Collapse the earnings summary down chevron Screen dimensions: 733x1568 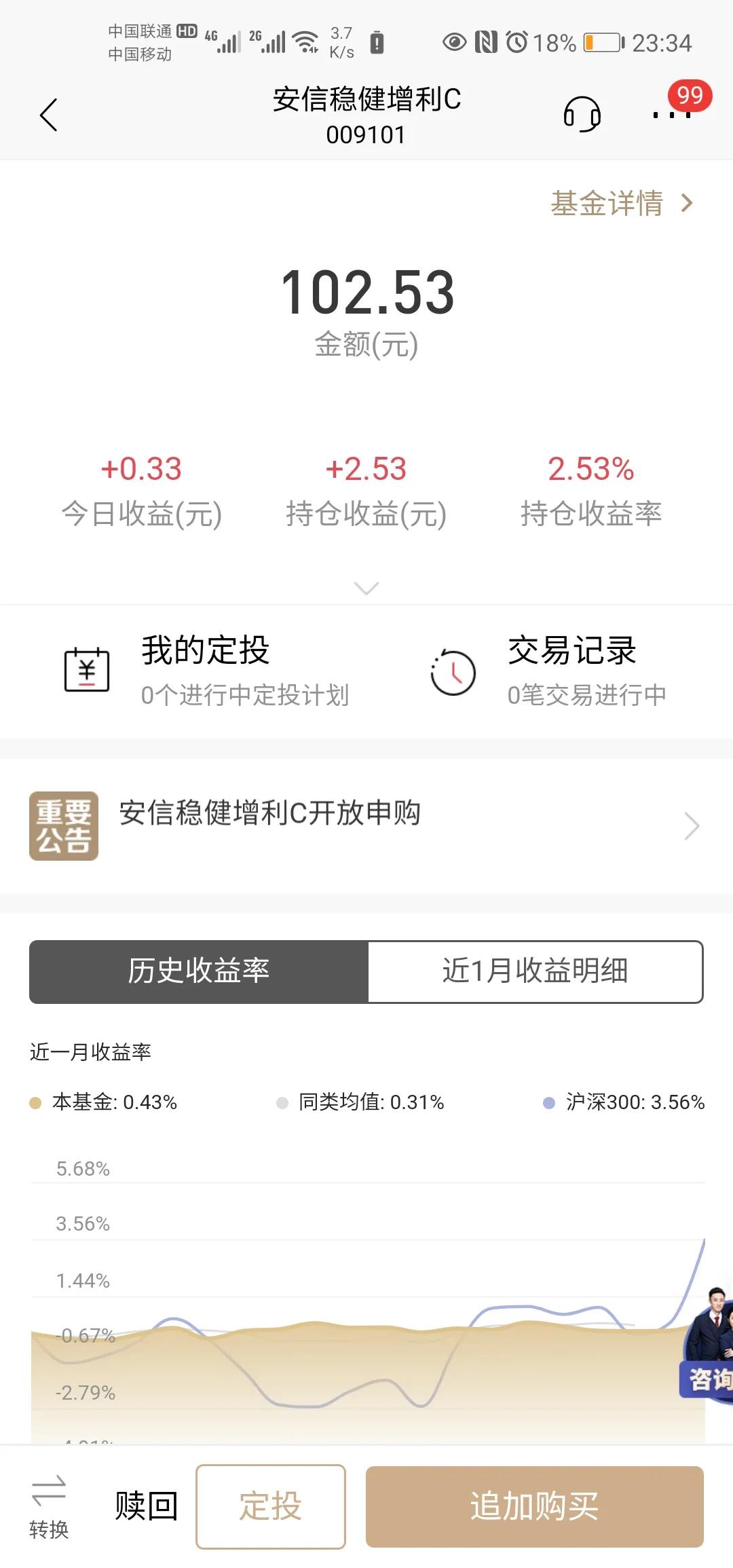(366, 588)
